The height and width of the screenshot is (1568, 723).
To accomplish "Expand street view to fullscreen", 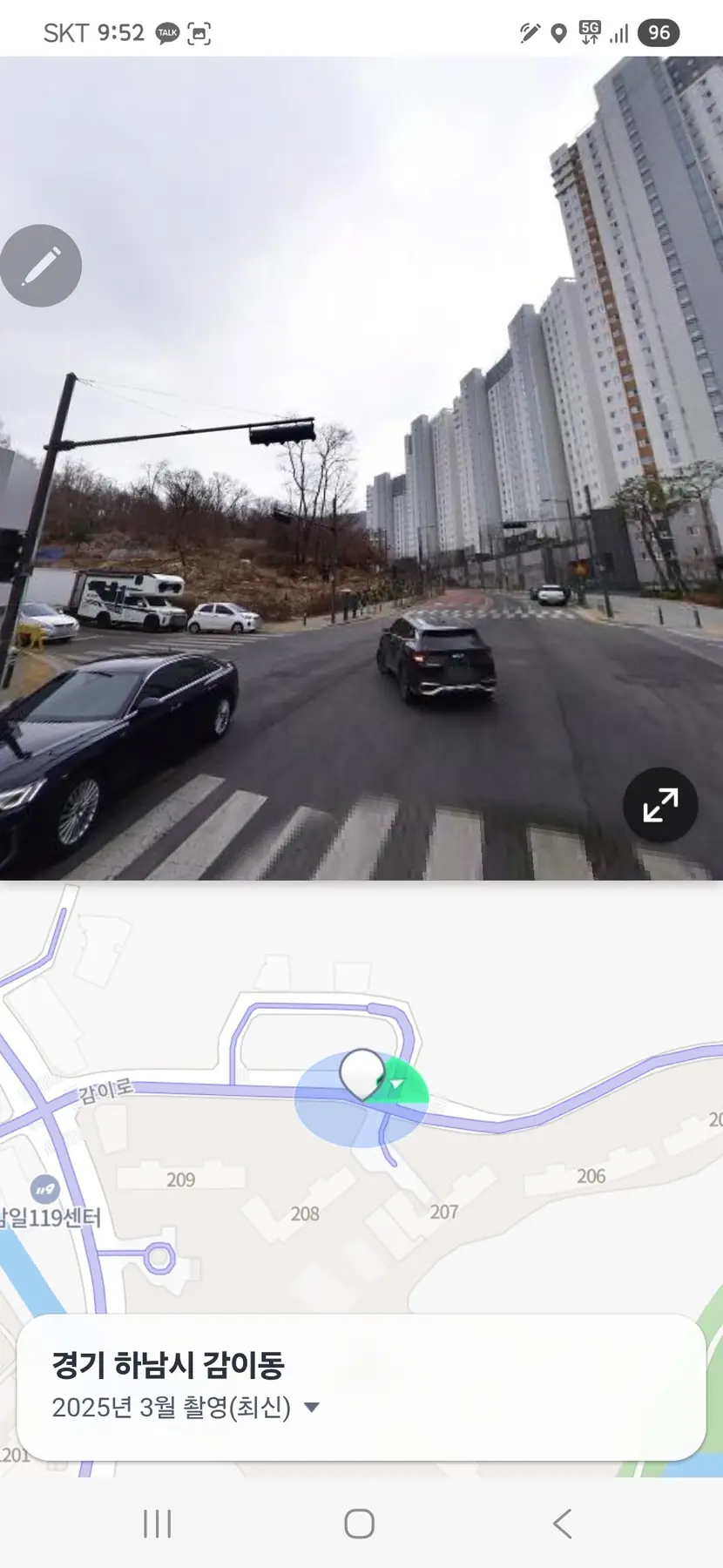I will point(660,805).
